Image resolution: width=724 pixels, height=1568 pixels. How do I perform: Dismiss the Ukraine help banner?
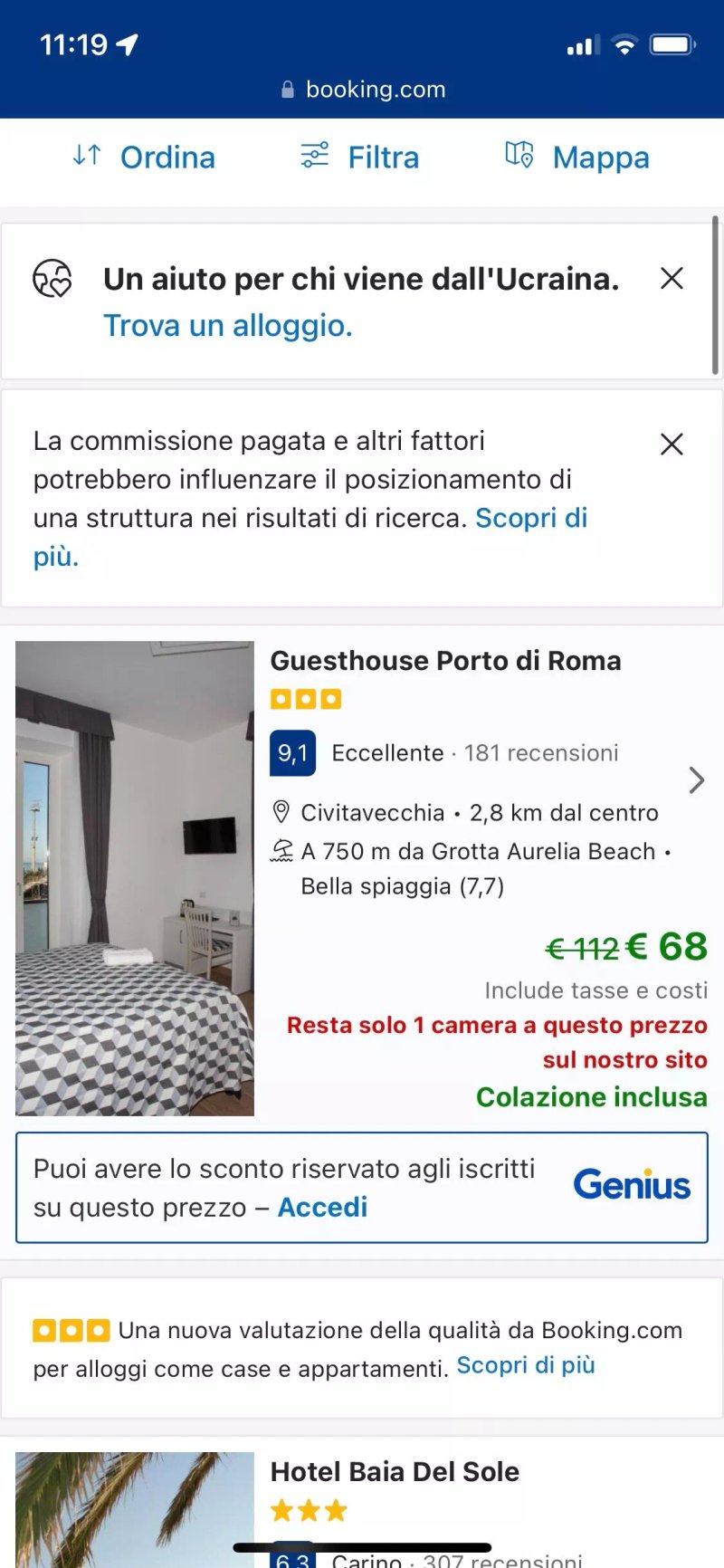(x=672, y=278)
